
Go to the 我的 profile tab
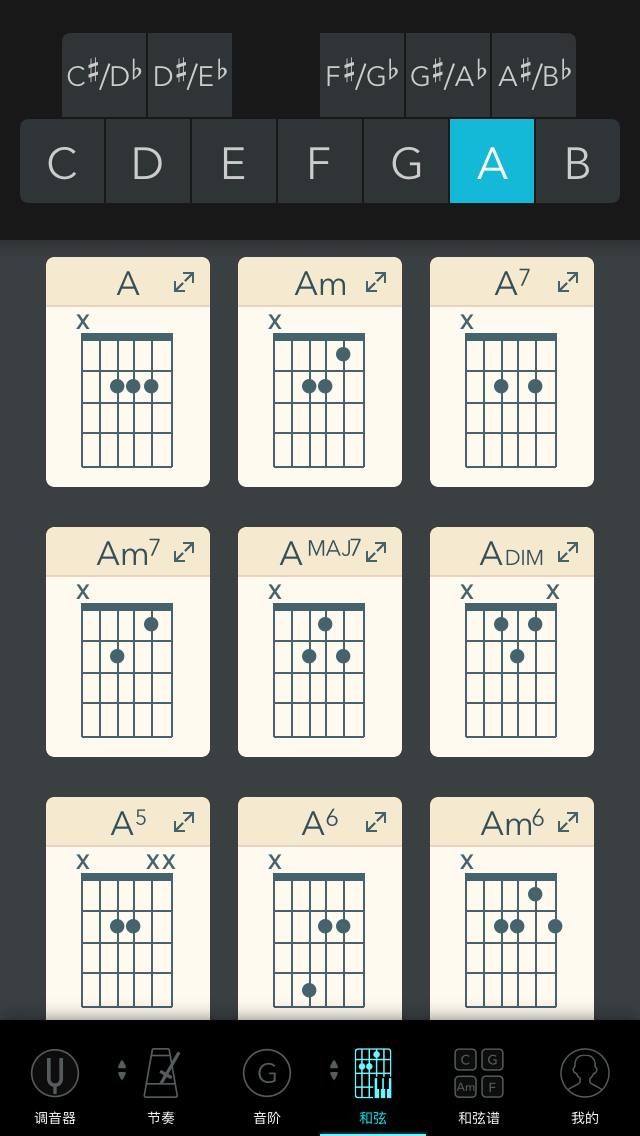click(585, 1086)
